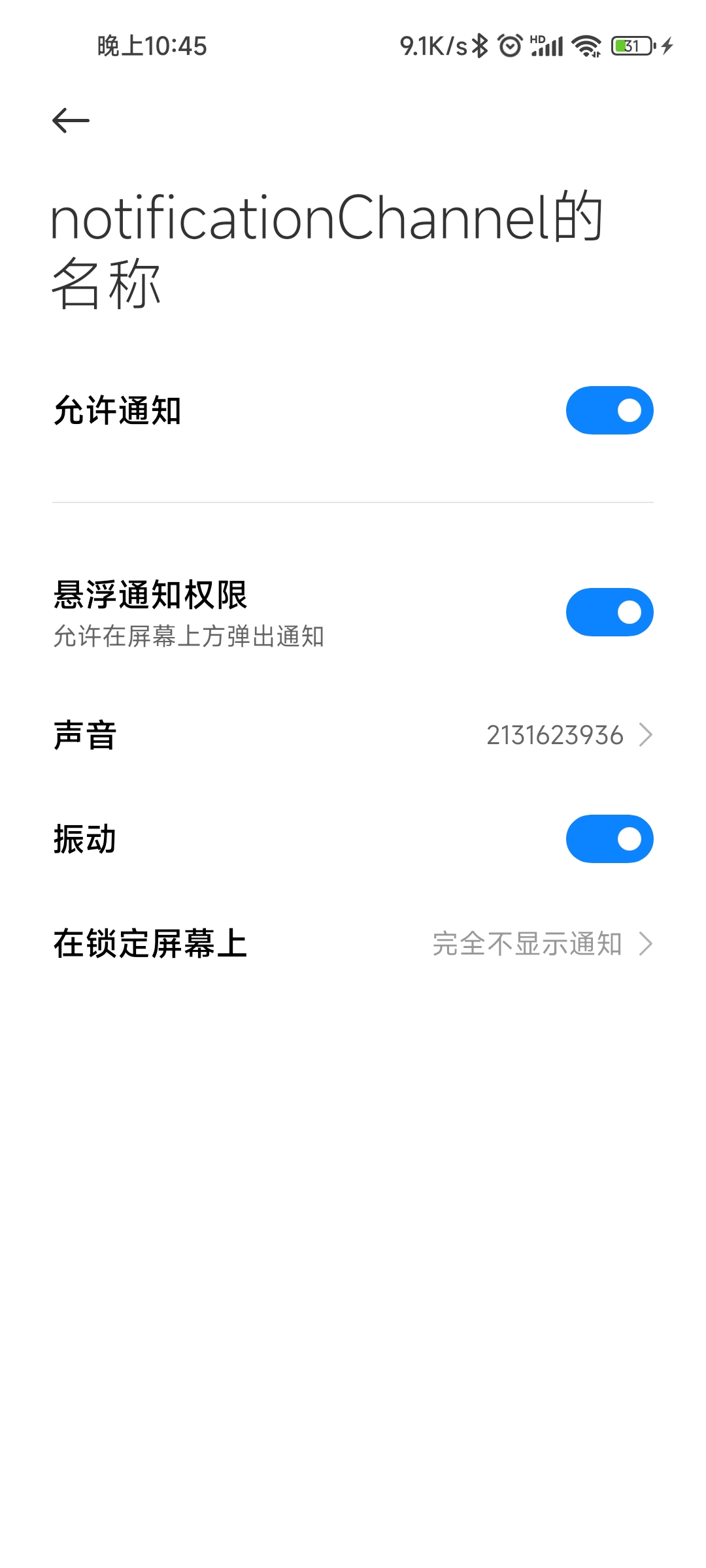The height and width of the screenshot is (1568, 706).
Task: Disable the 悬浮通知权限 switch
Action: click(x=609, y=612)
